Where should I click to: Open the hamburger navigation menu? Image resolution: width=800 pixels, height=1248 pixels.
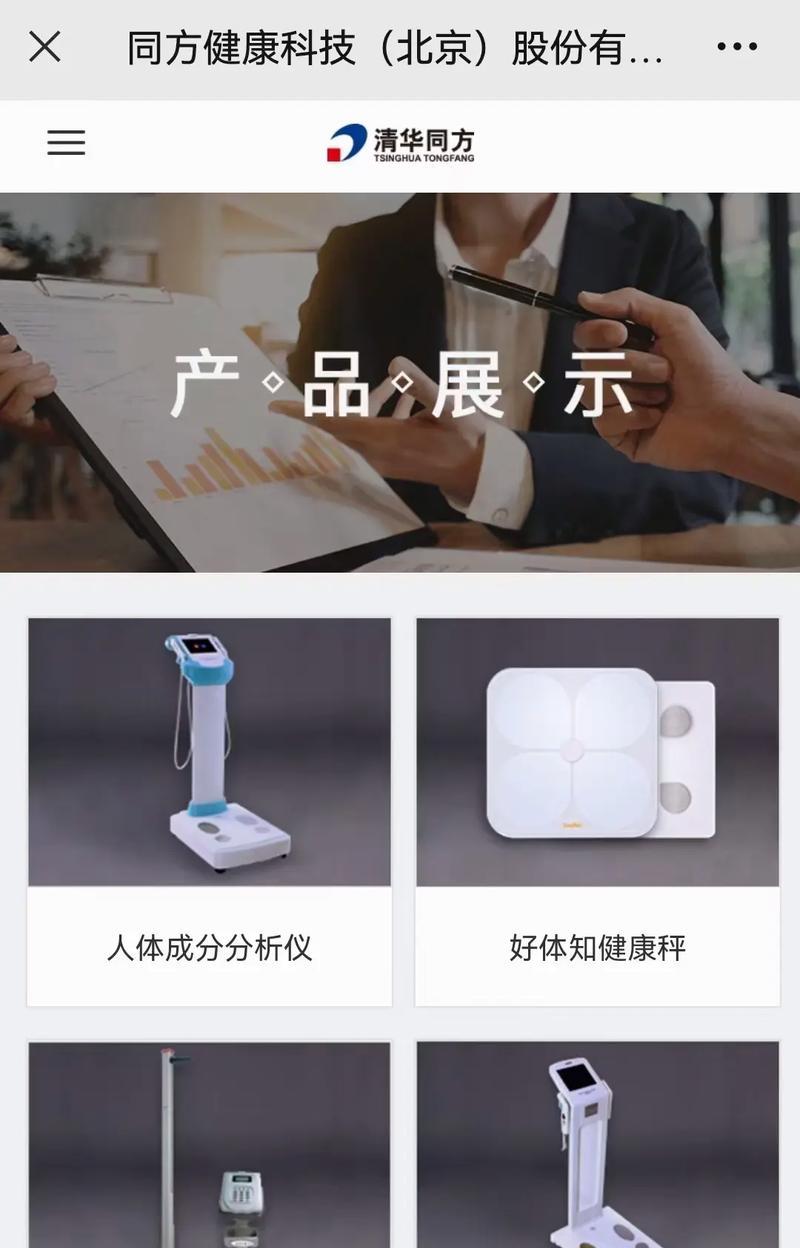66,143
